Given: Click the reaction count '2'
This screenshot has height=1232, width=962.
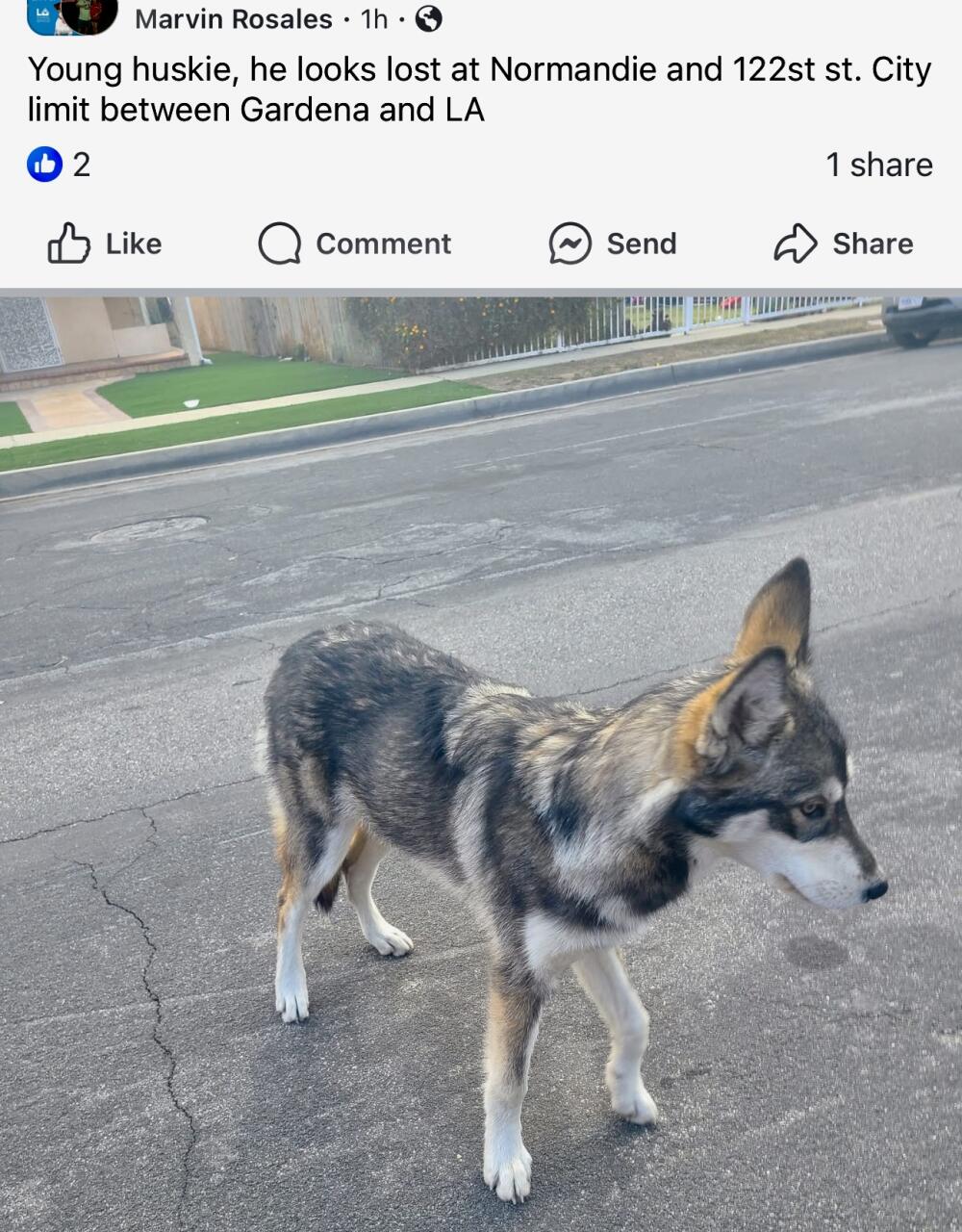Looking at the screenshot, I should [80, 165].
